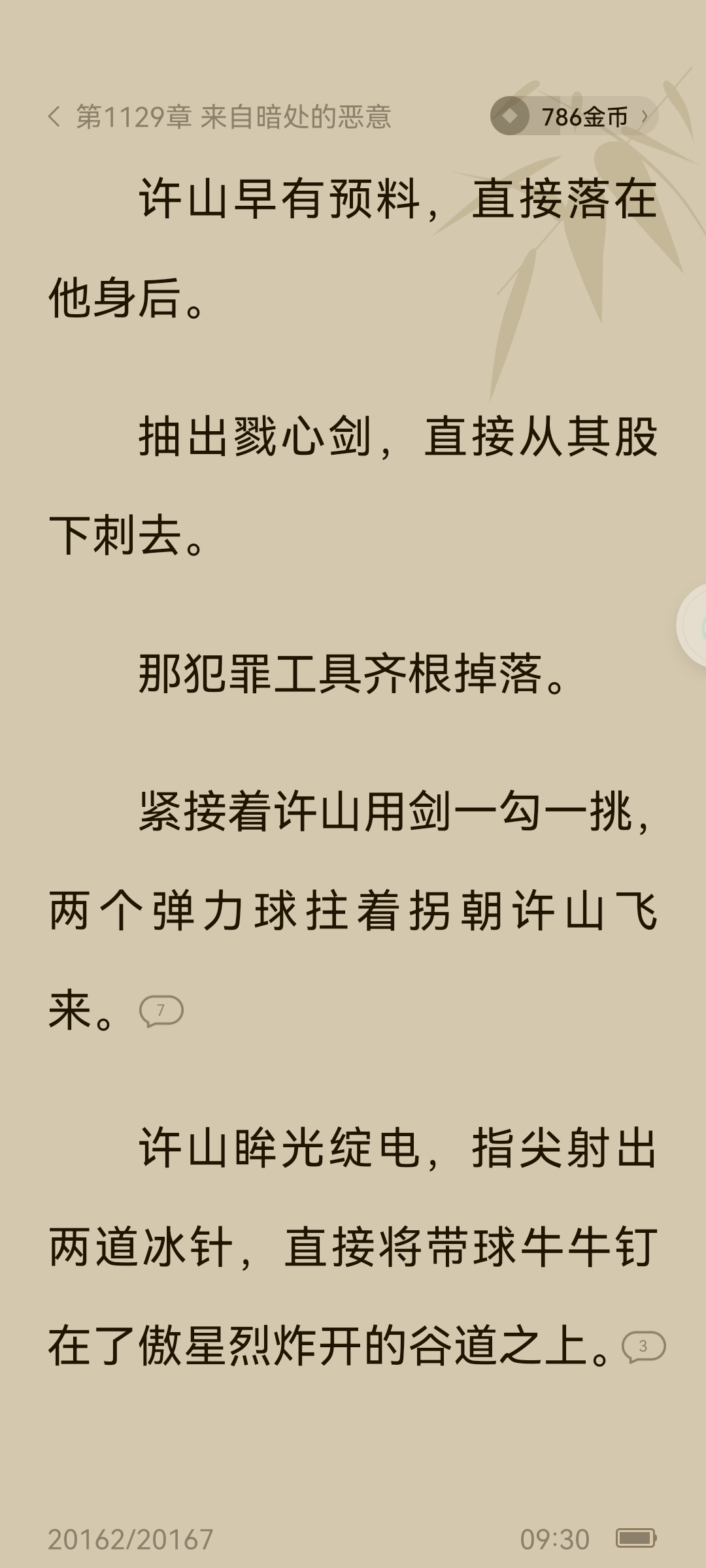Go back from chapter 1129

click(55, 117)
